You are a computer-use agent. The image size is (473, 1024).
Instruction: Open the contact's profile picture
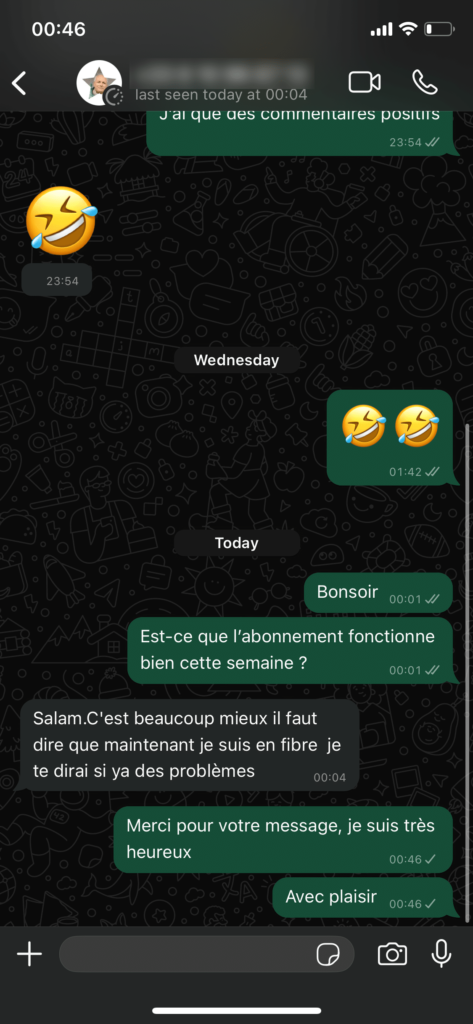[99, 83]
